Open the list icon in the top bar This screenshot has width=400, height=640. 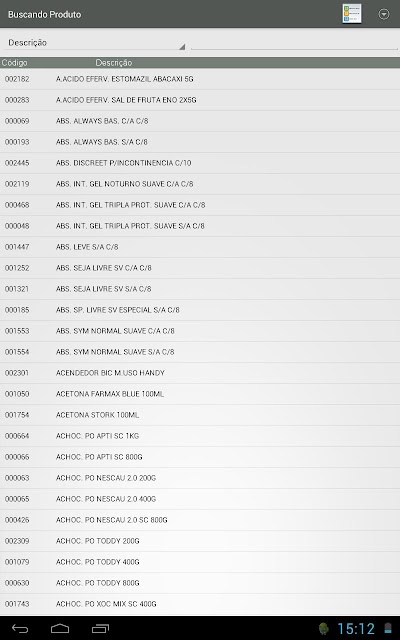pyautogui.click(x=351, y=14)
